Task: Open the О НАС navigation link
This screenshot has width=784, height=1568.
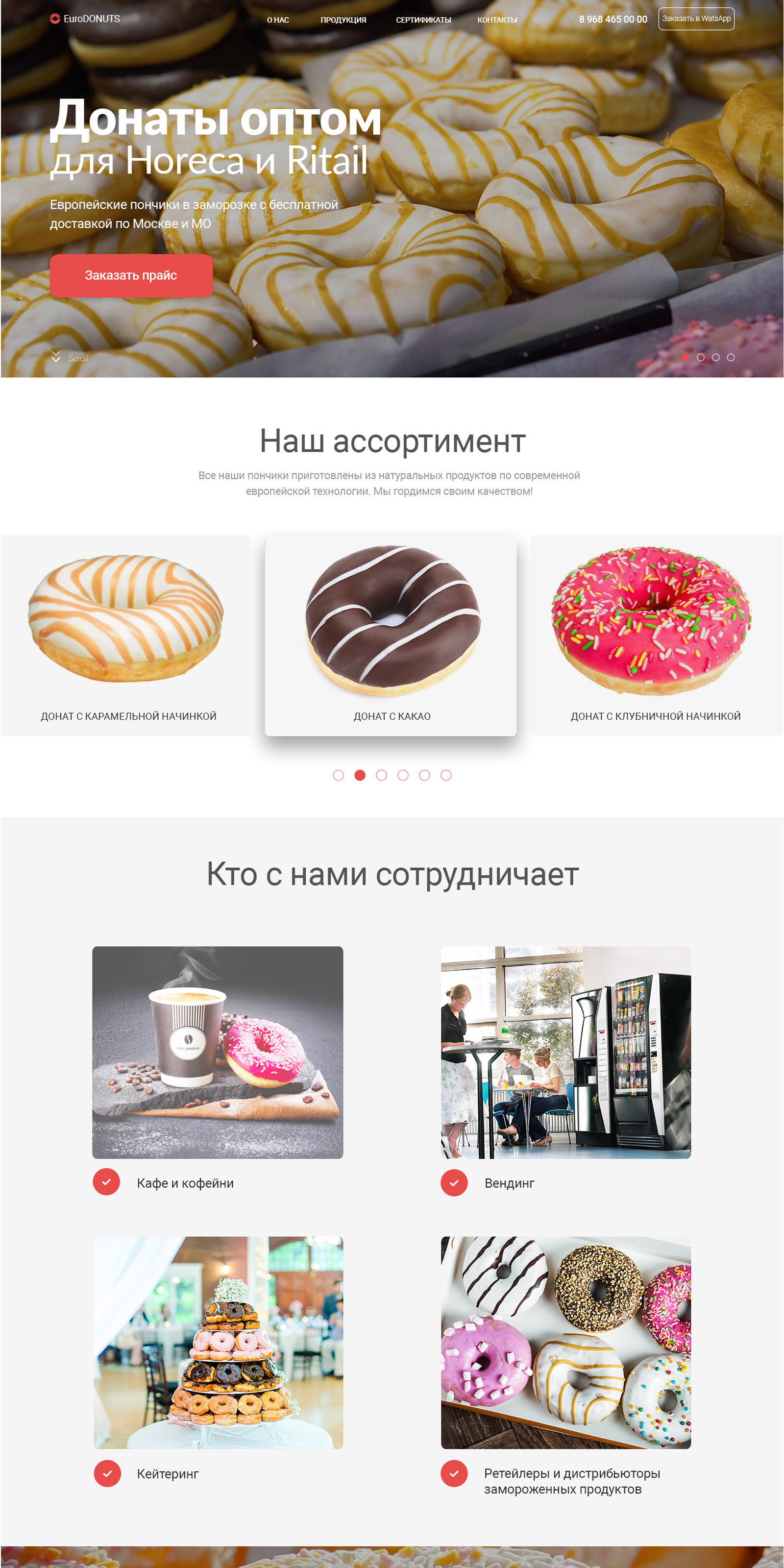Action: click(277, 20)
